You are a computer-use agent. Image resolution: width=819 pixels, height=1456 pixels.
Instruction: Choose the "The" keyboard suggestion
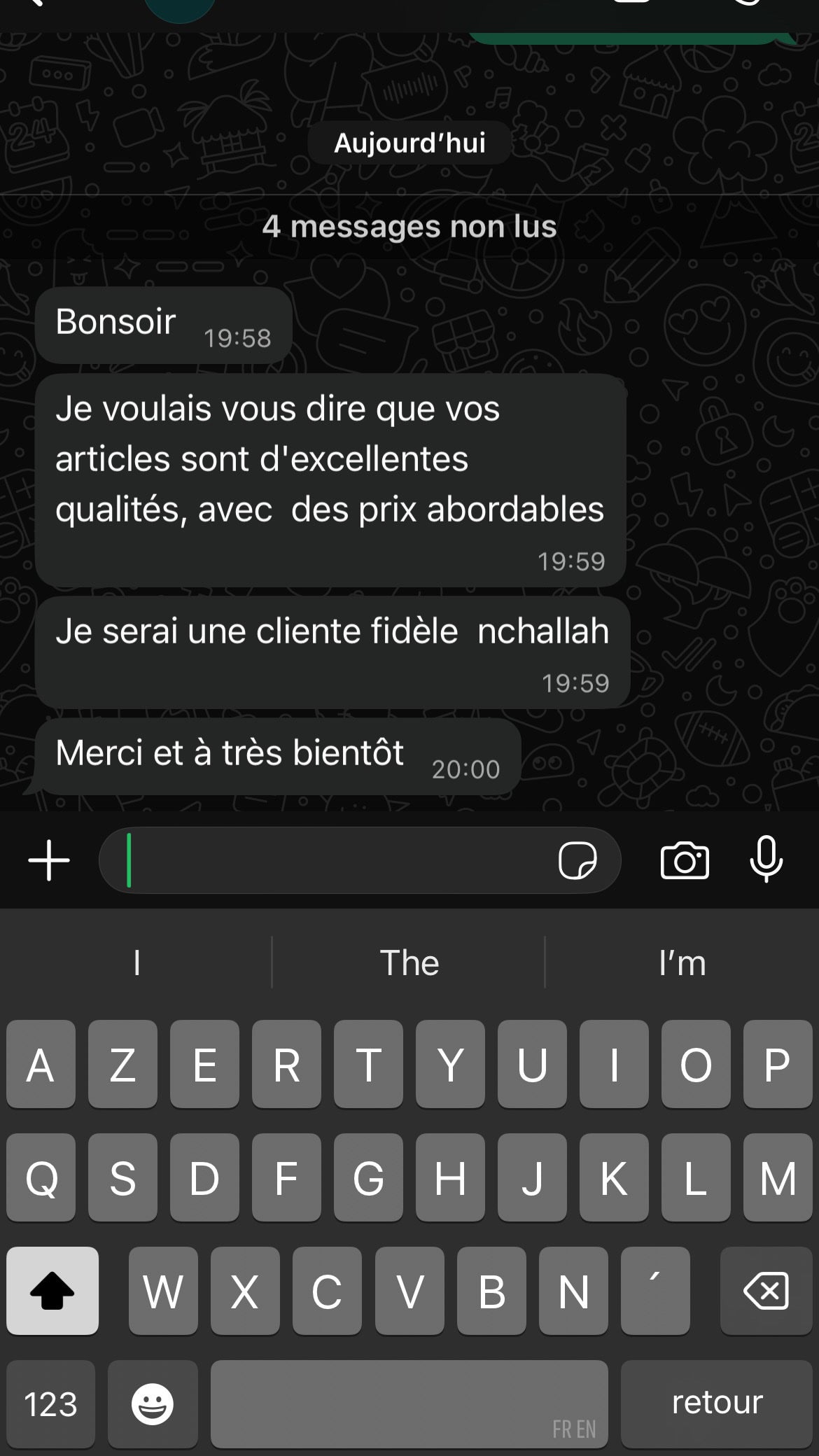click(x=409, y=962)
